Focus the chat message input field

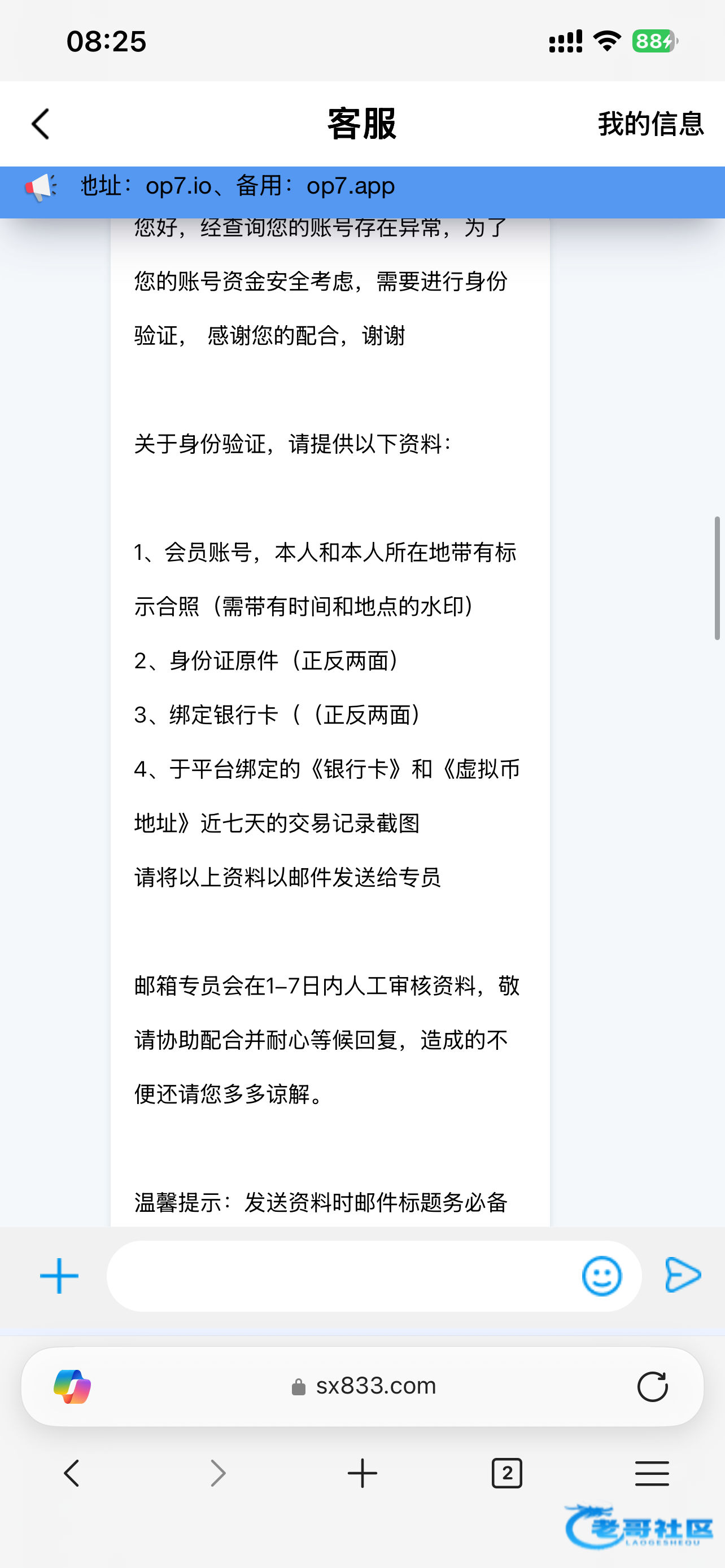pos(341,1276)
